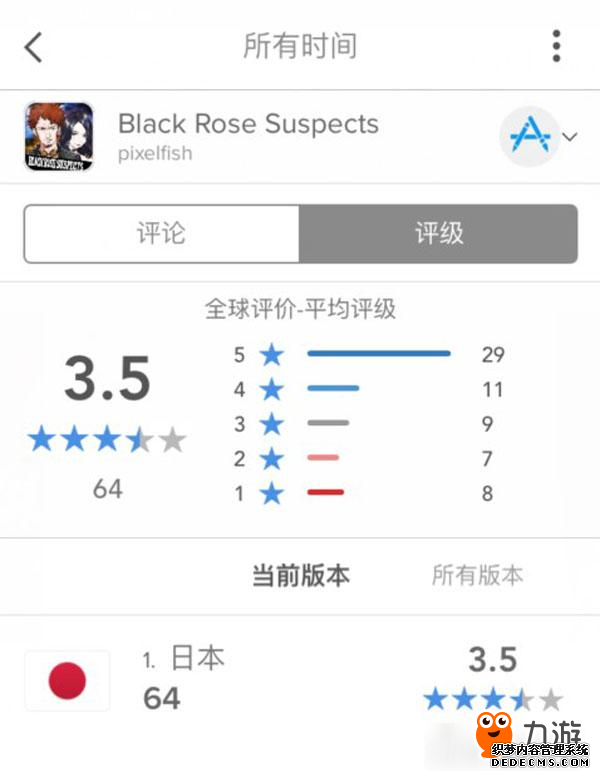This screenshot has width=600, height=777.
Task: Open the Black Rose Suspects app entry
Action: (x=248, y=136)
